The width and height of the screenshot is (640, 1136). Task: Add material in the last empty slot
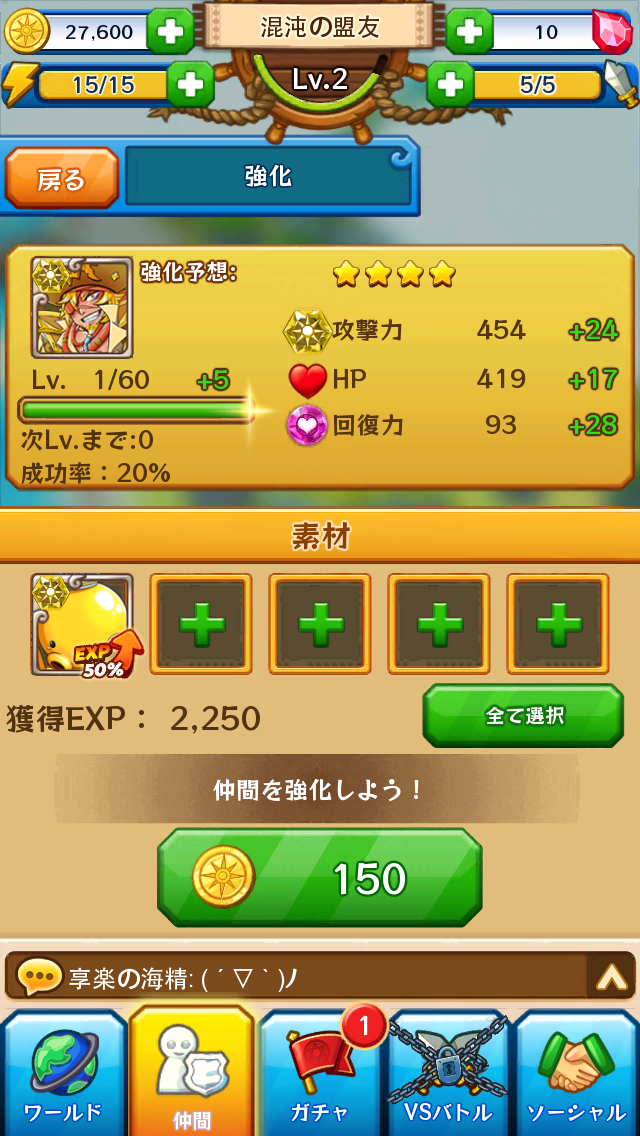click(558, 624)
